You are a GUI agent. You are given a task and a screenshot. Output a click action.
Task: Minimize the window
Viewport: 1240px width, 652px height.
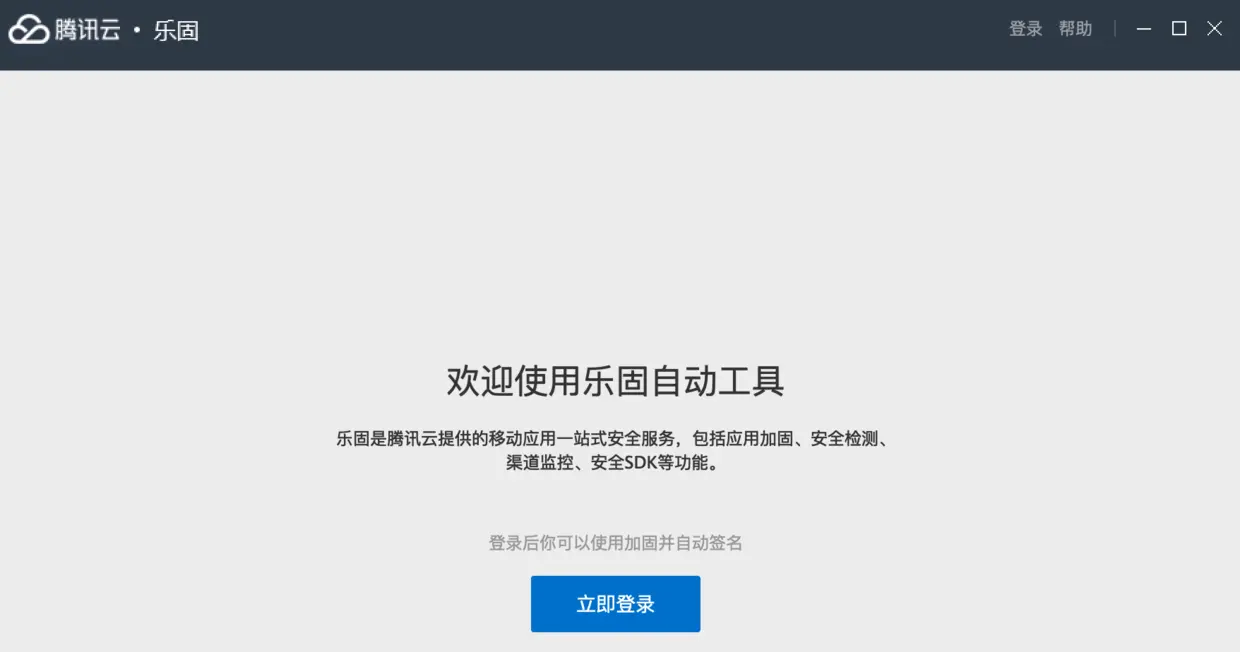coord(1144,29)
